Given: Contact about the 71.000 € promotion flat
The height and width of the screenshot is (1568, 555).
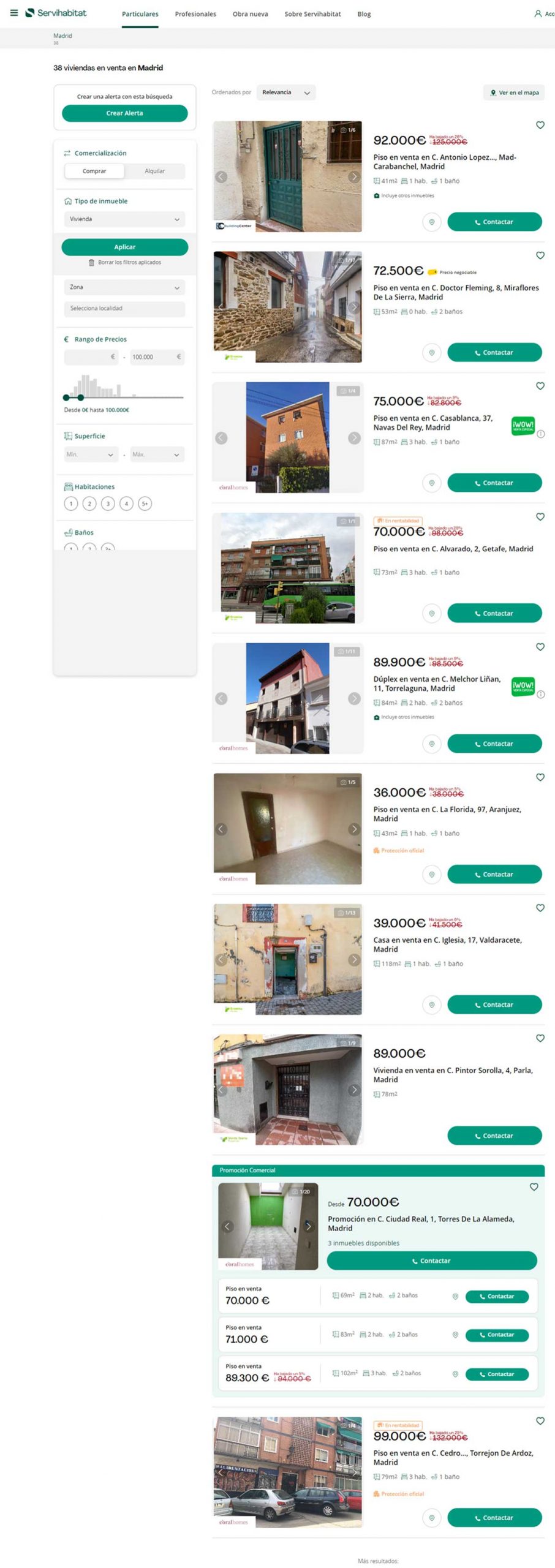Looking at the screenshot, I should coord(497,1335).
